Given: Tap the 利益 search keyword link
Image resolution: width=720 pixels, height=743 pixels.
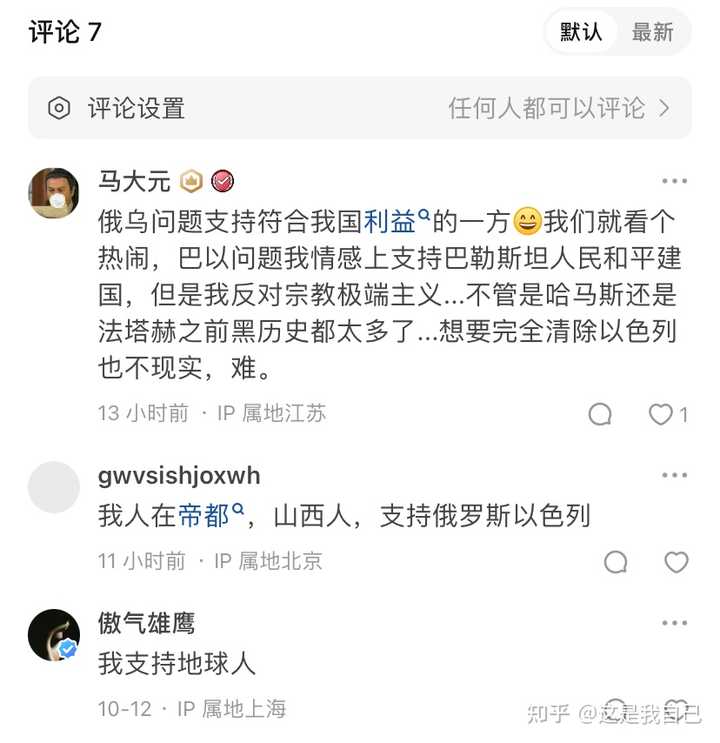Looking at the screenshot, I should [x=397, y=220].
